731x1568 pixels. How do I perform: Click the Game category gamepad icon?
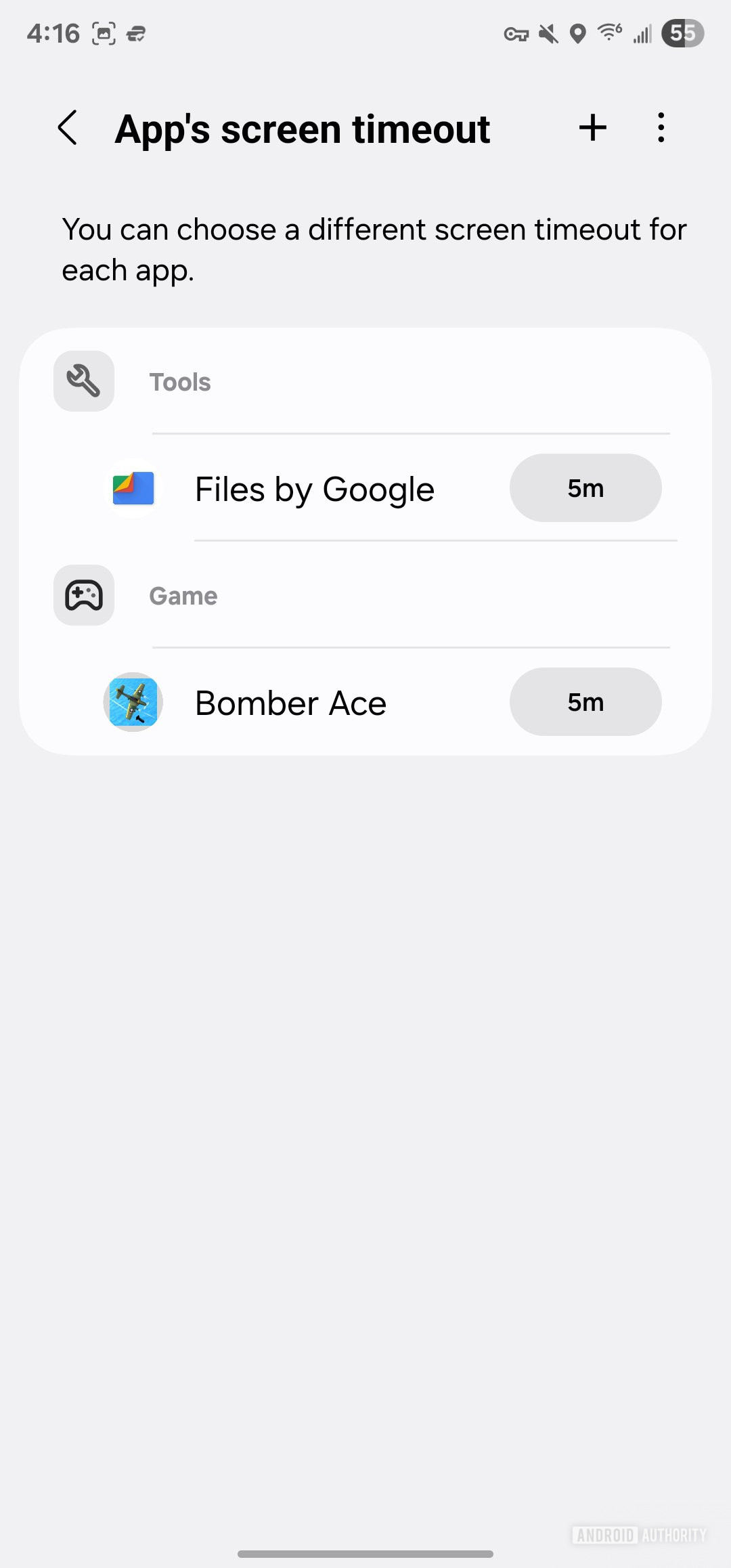click(x=83, y=596)
